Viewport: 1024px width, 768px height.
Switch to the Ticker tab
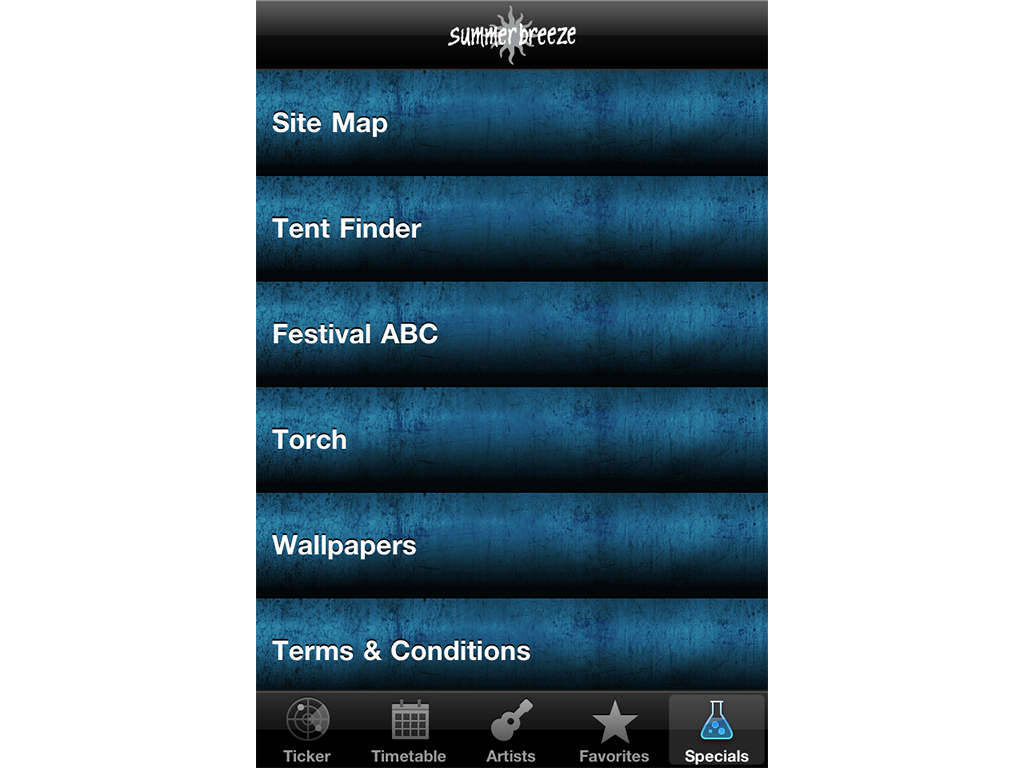pyautogui.click(x=307, y=731)
